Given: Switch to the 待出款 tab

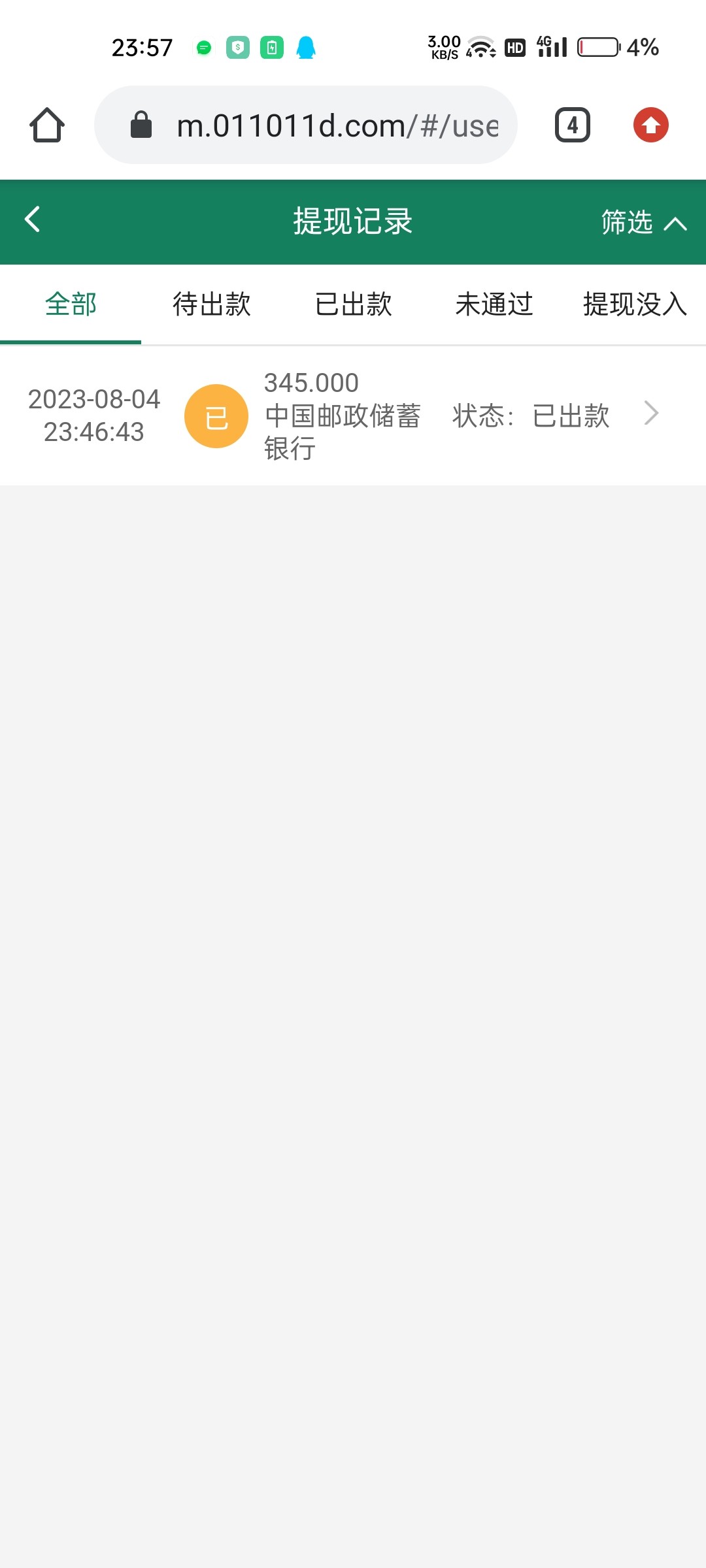Looking at the screenshot, I should coord(212,304).
